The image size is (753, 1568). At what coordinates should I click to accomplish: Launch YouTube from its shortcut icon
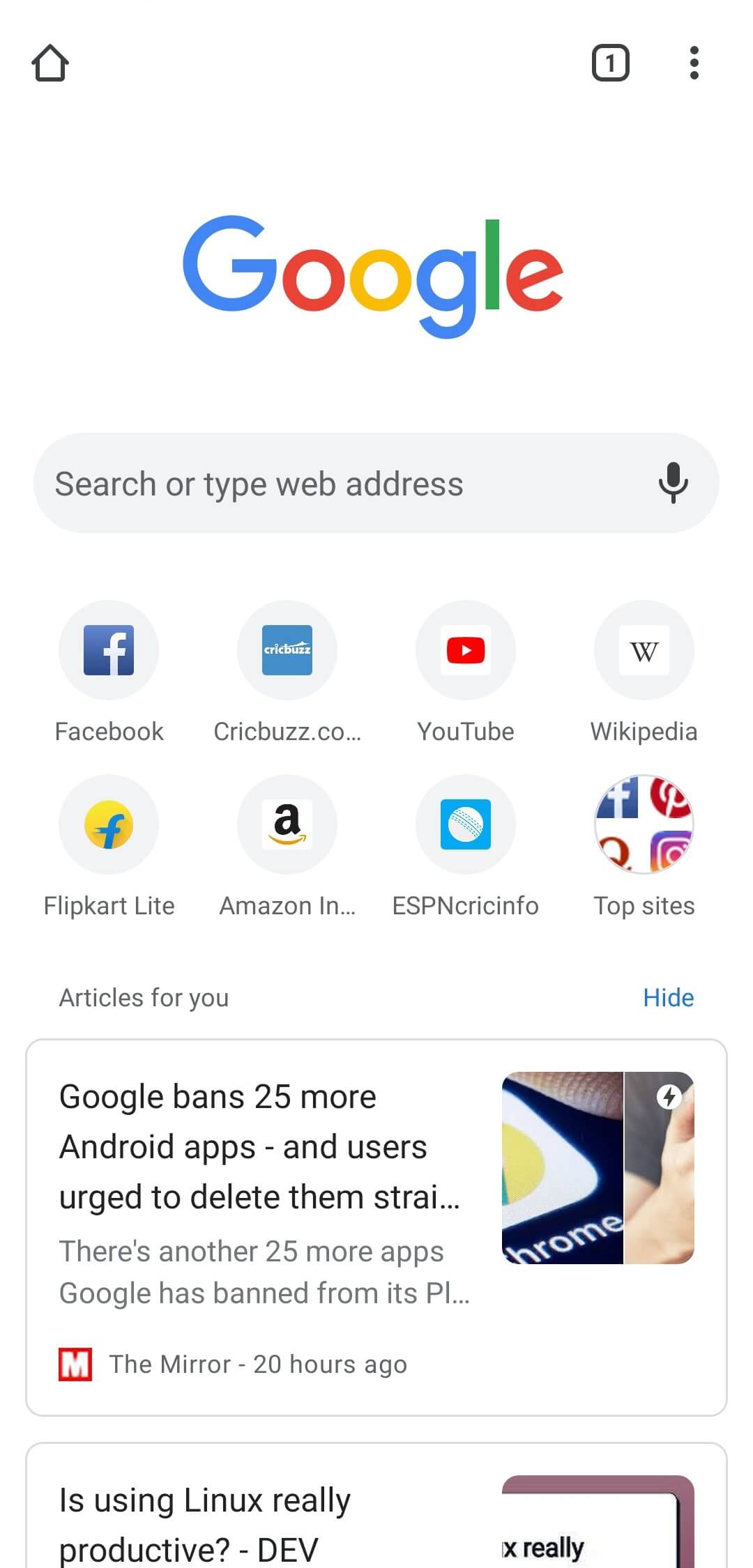465,650
